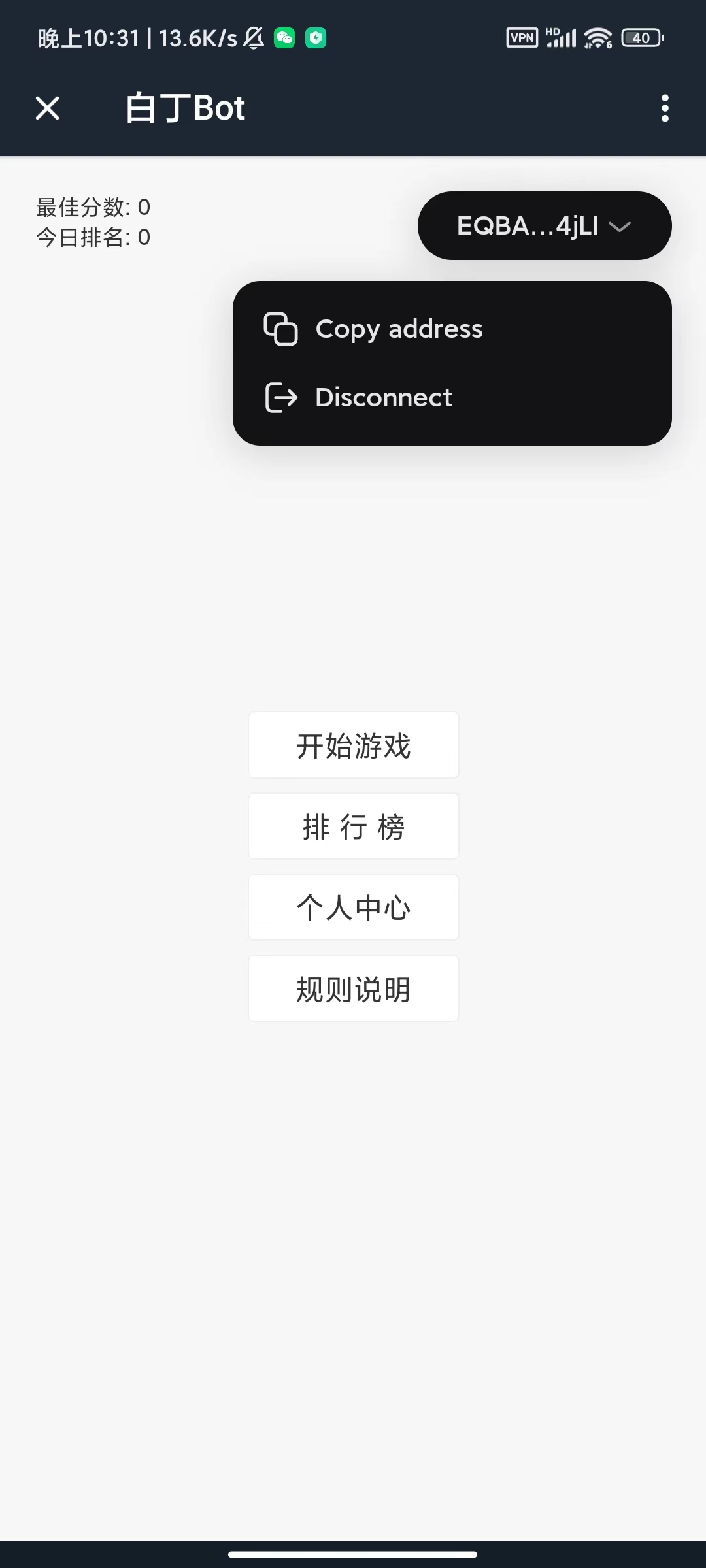Expand the EQBA...4jLI wallet dropdown
The height and width of the screenshot is (1568, 706).
[x=544, y=225]
